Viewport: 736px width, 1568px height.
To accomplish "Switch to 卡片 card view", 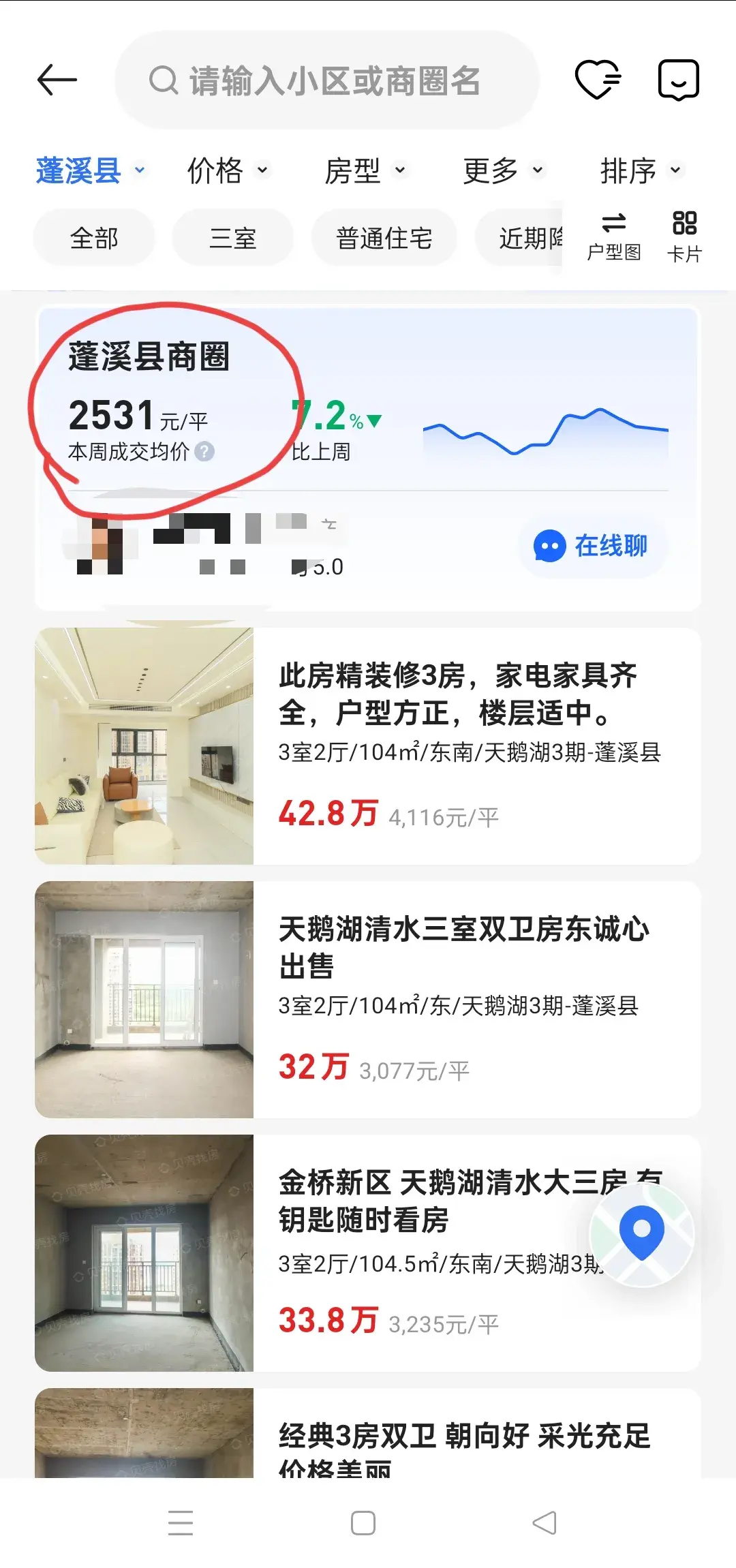I will tap(684, 236).
